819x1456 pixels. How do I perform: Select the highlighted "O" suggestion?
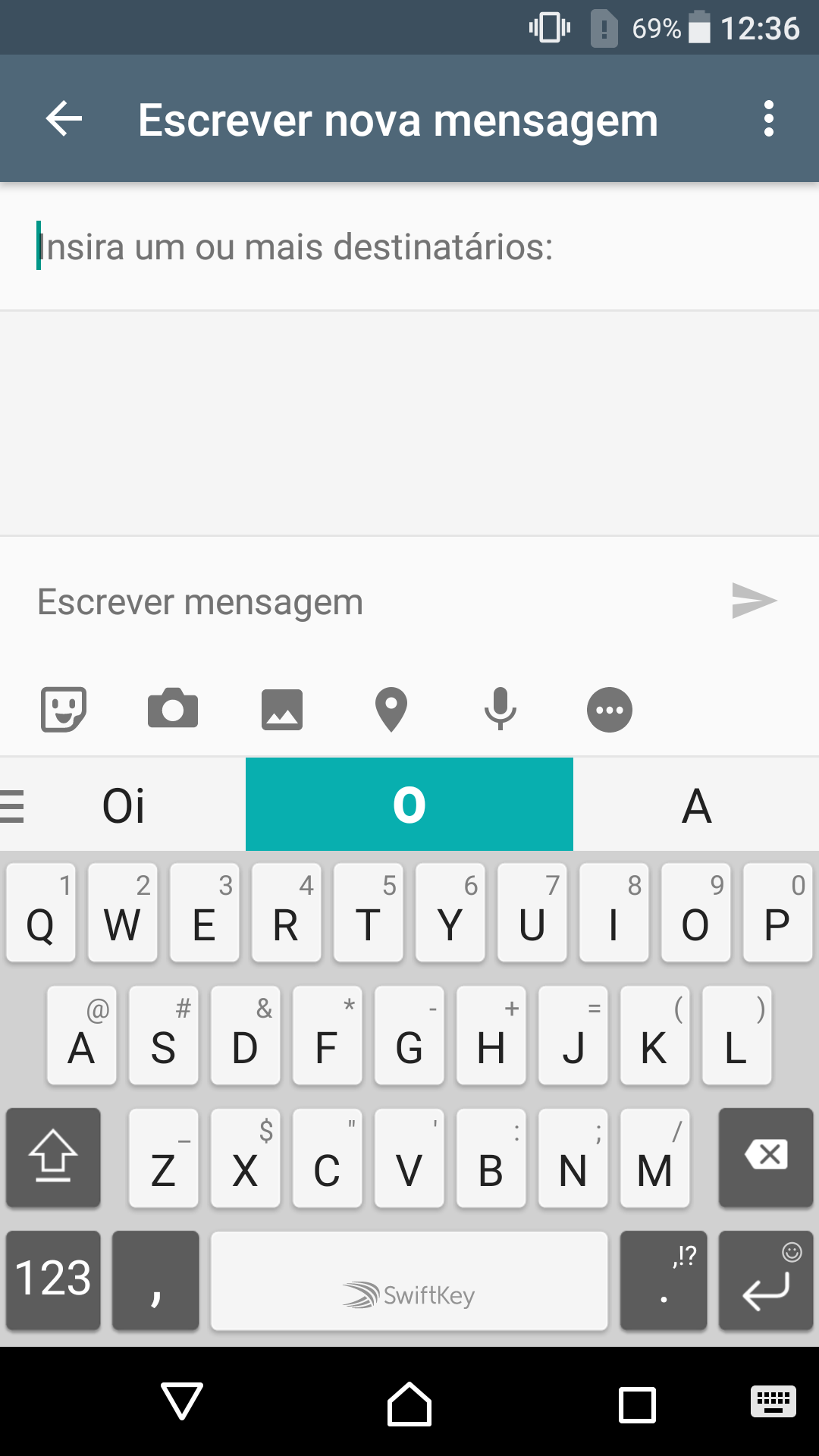coord(409,805)
